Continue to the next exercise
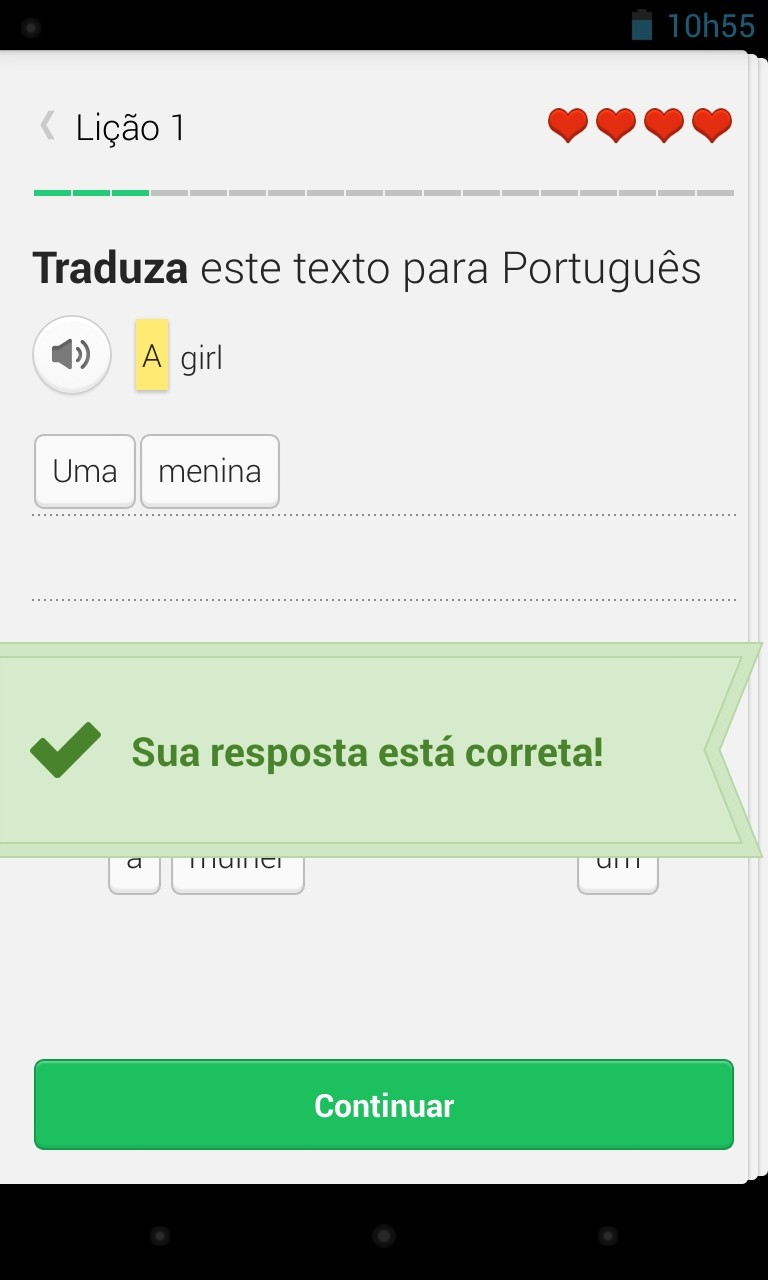Screen dimensions: 768x1280 pyautogui.click(x=384, y=1105)
